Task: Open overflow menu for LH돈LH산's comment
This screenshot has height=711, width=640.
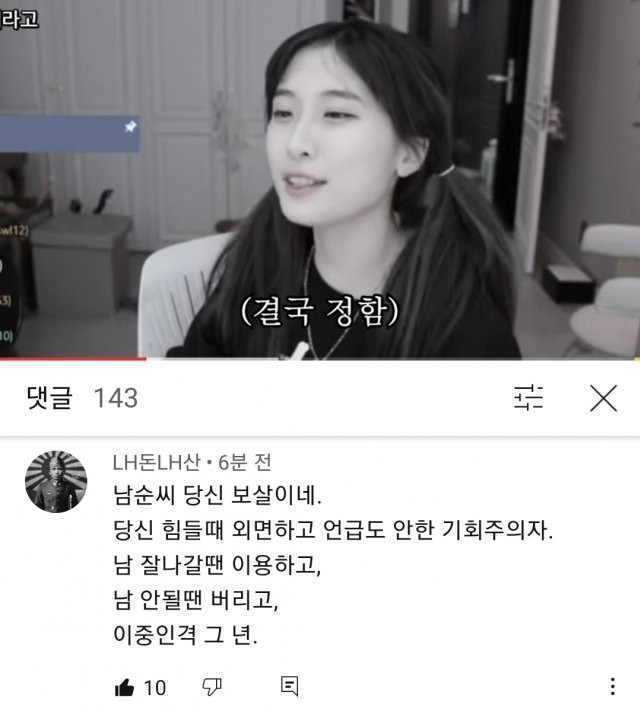Action: point(612,687)
